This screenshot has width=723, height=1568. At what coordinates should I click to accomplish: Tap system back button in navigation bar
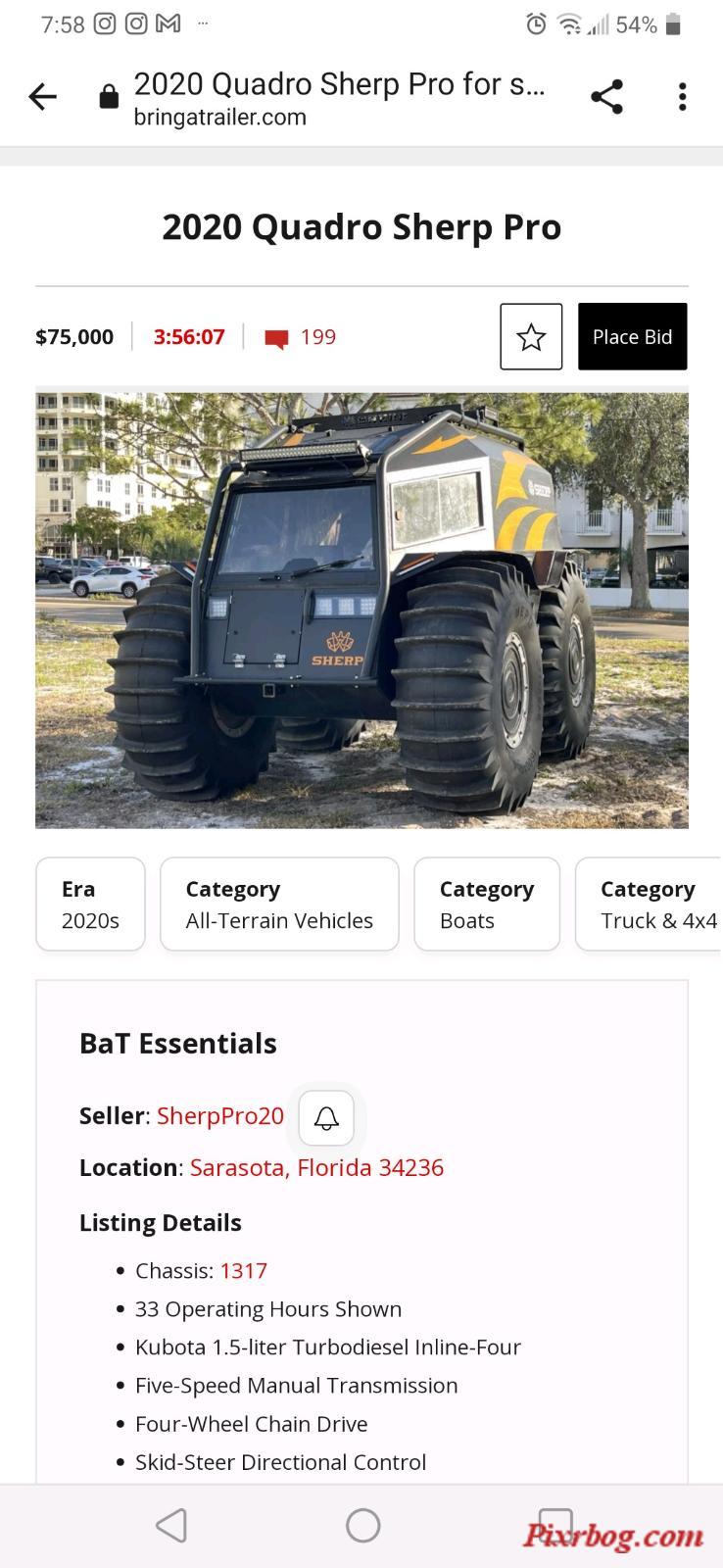click(x=172, y=1525)
